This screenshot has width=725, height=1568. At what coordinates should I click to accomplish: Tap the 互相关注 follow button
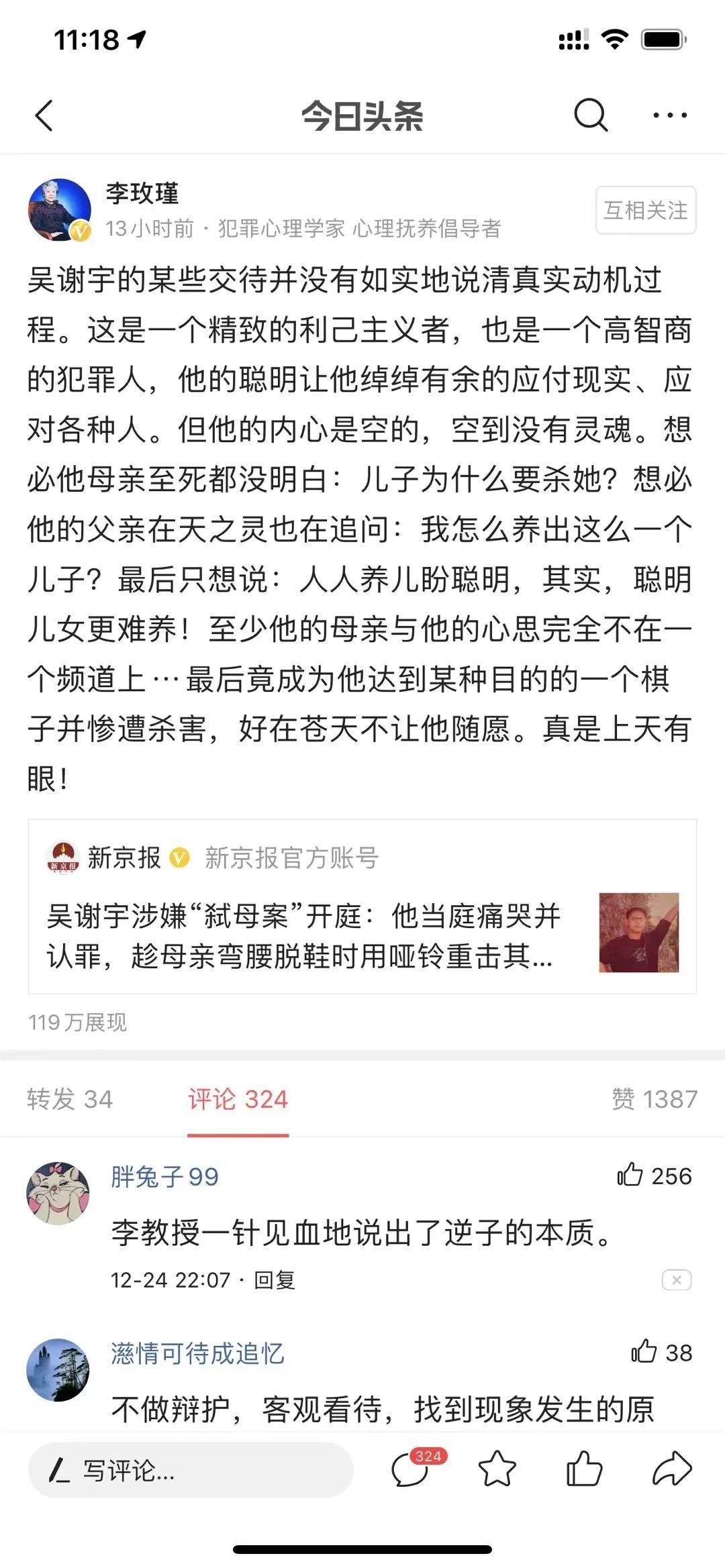(645, 211)
